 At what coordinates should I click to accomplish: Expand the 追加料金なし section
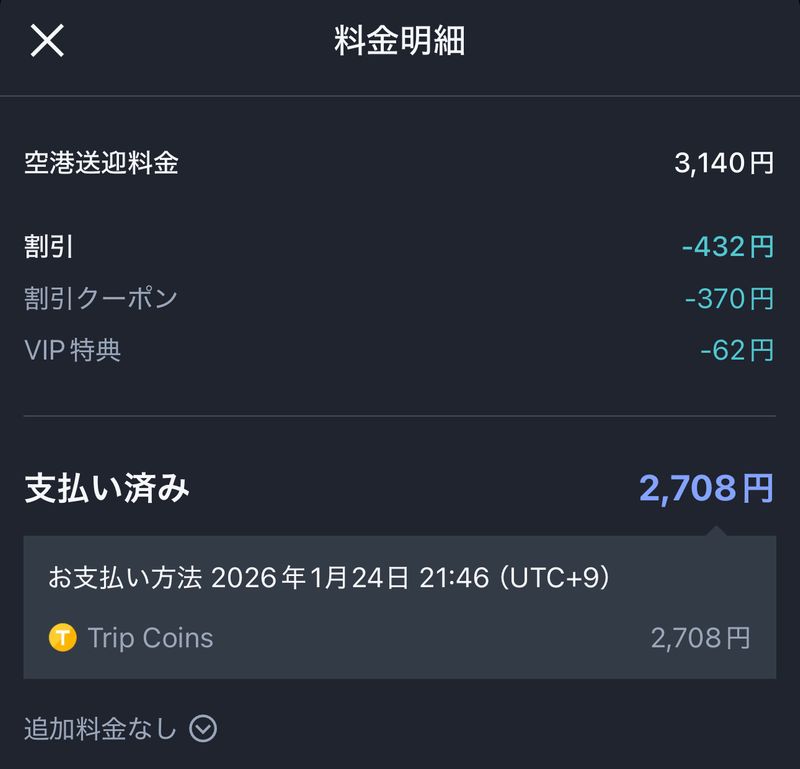[203, 729]
